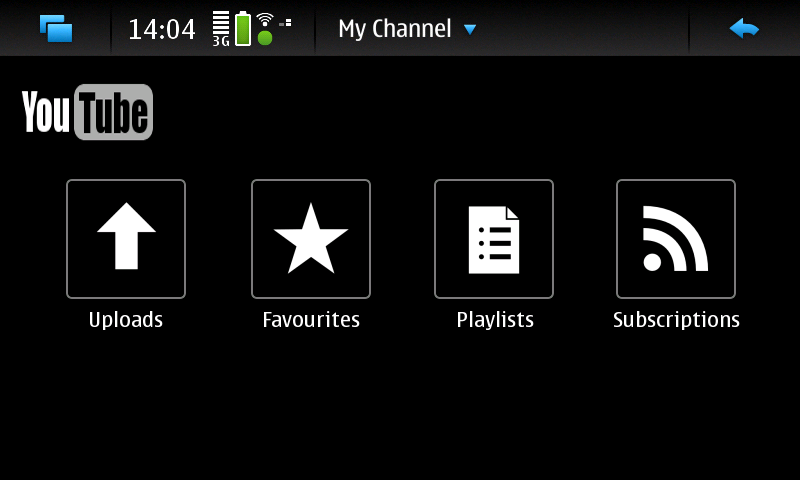View Playlists

494,239
